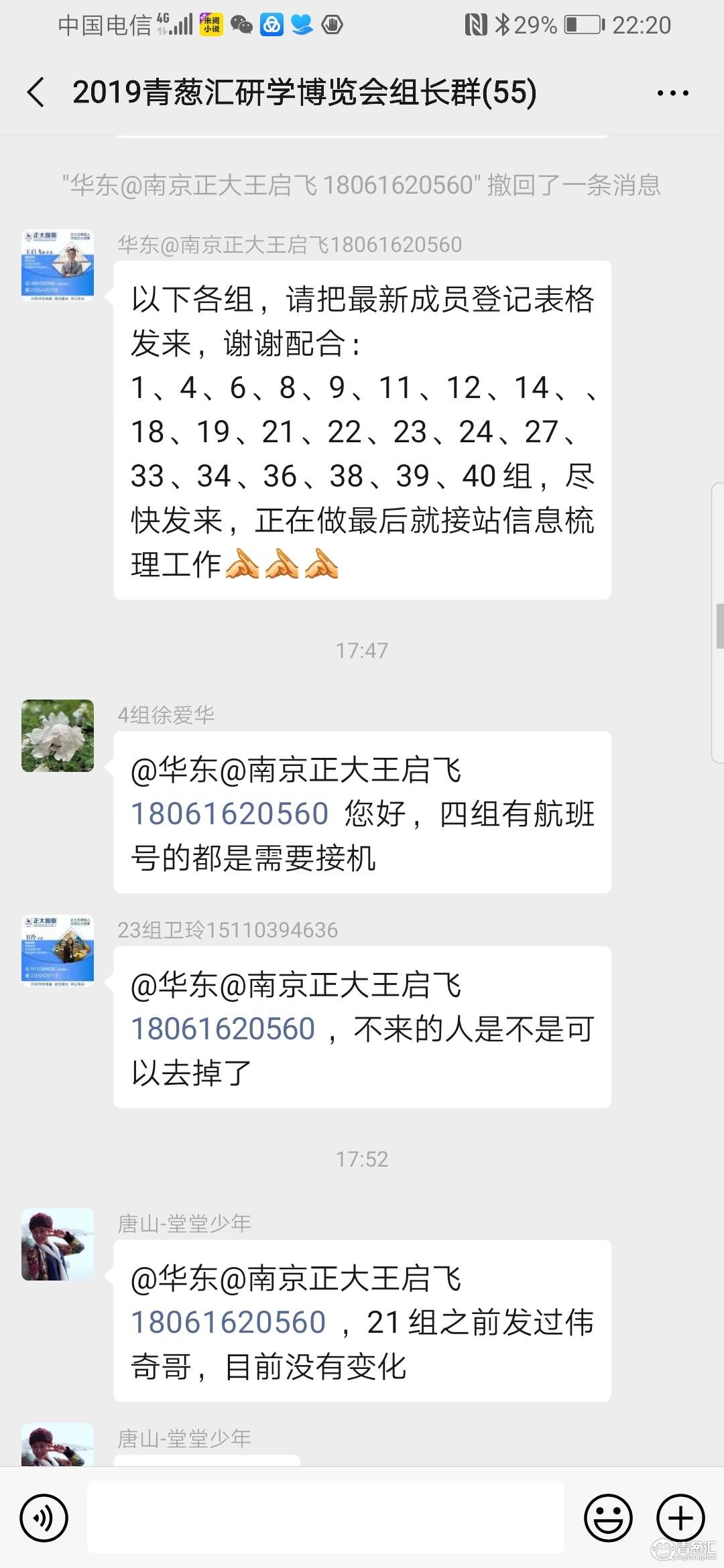Open 4组徐爱华's profile avatar
The width and height of the screenshot is (724, 1568).
pyautogui.click(x=58, y=735)
